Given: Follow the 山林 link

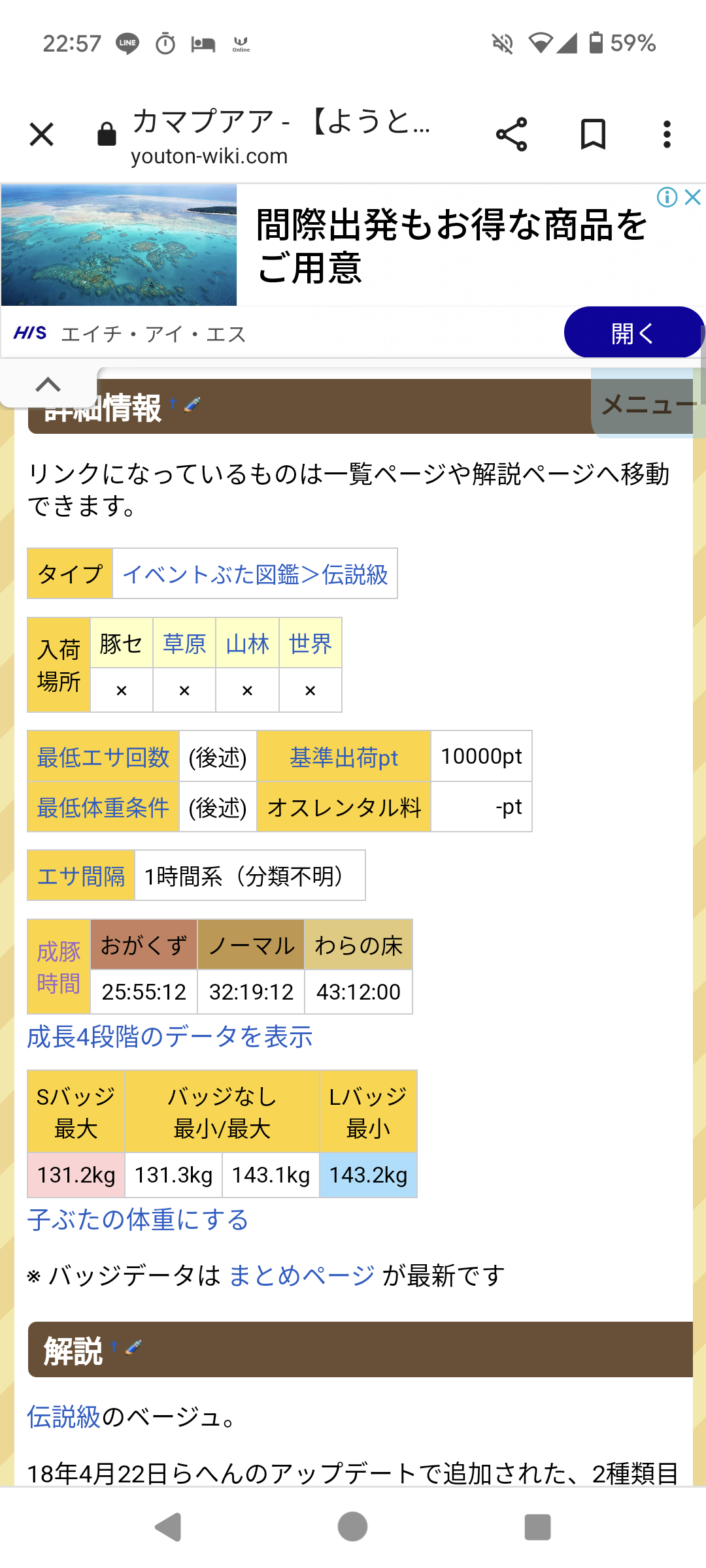Looking at the screenshot, I should pyautogui.click(x=247, y=644).
